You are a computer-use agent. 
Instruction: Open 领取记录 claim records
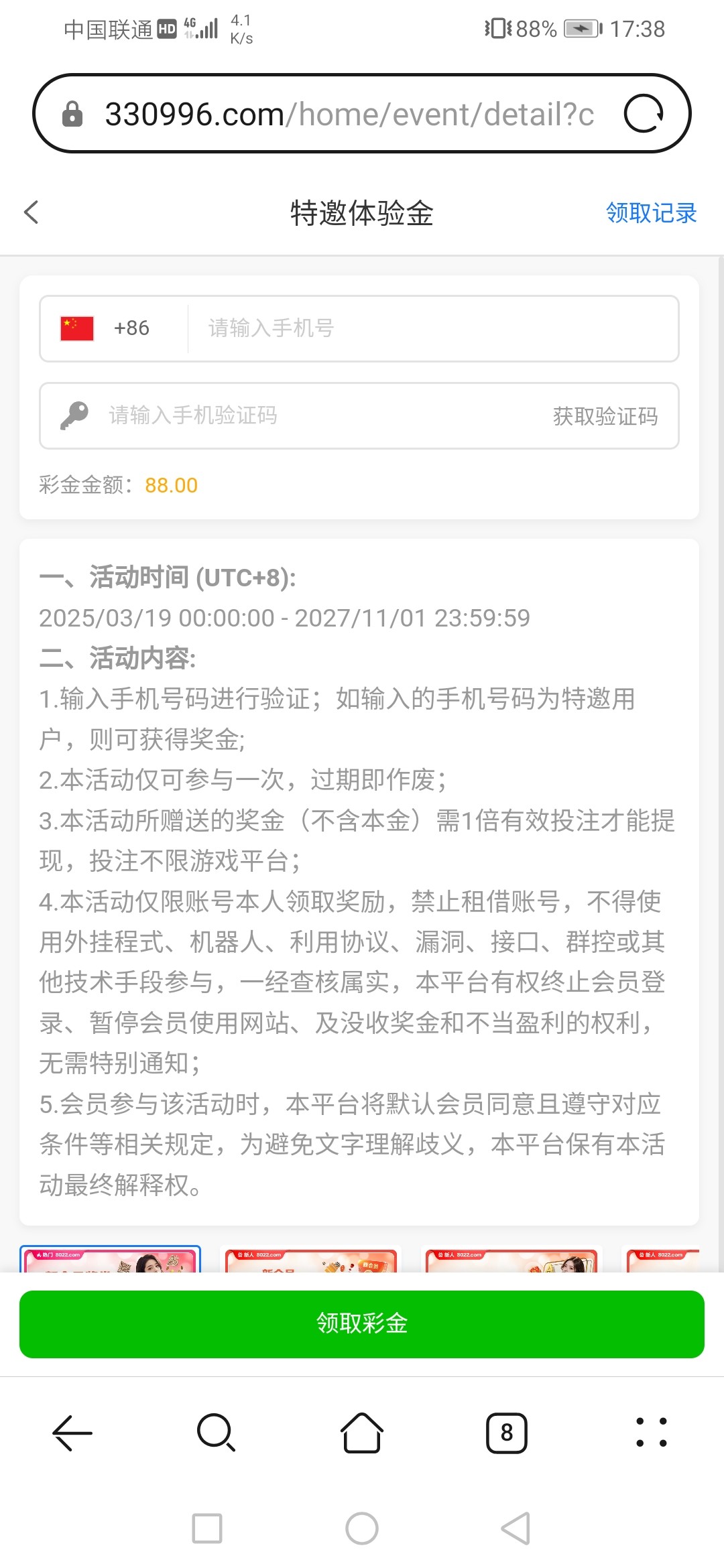651,213
